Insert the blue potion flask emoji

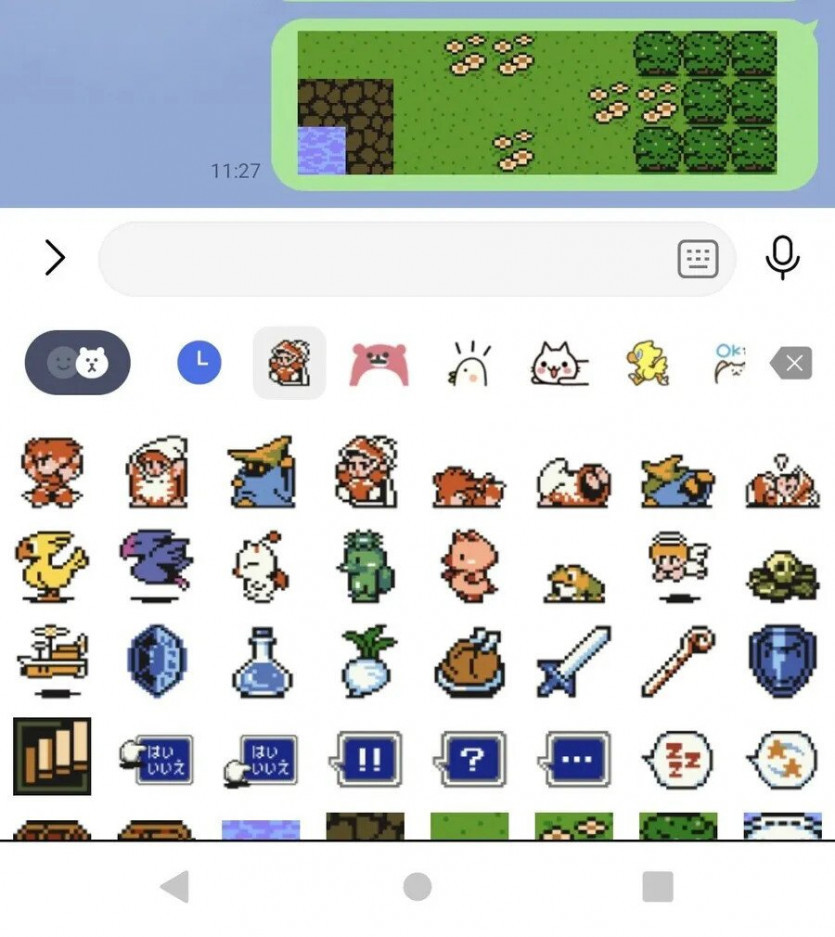261,662
